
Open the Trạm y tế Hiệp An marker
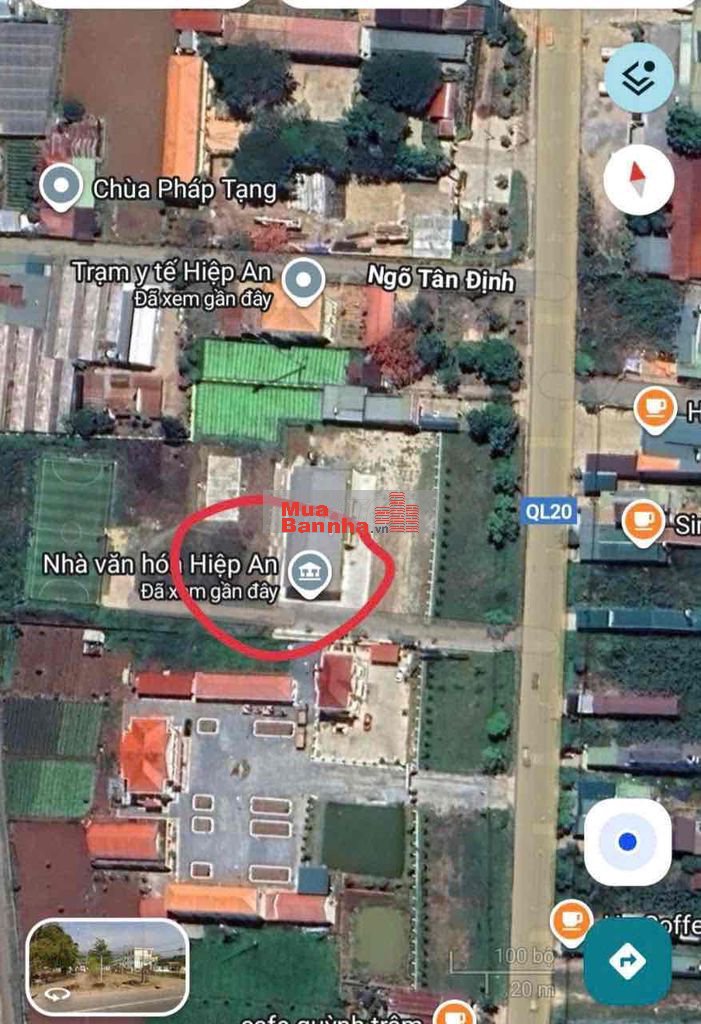coord(303,282)
